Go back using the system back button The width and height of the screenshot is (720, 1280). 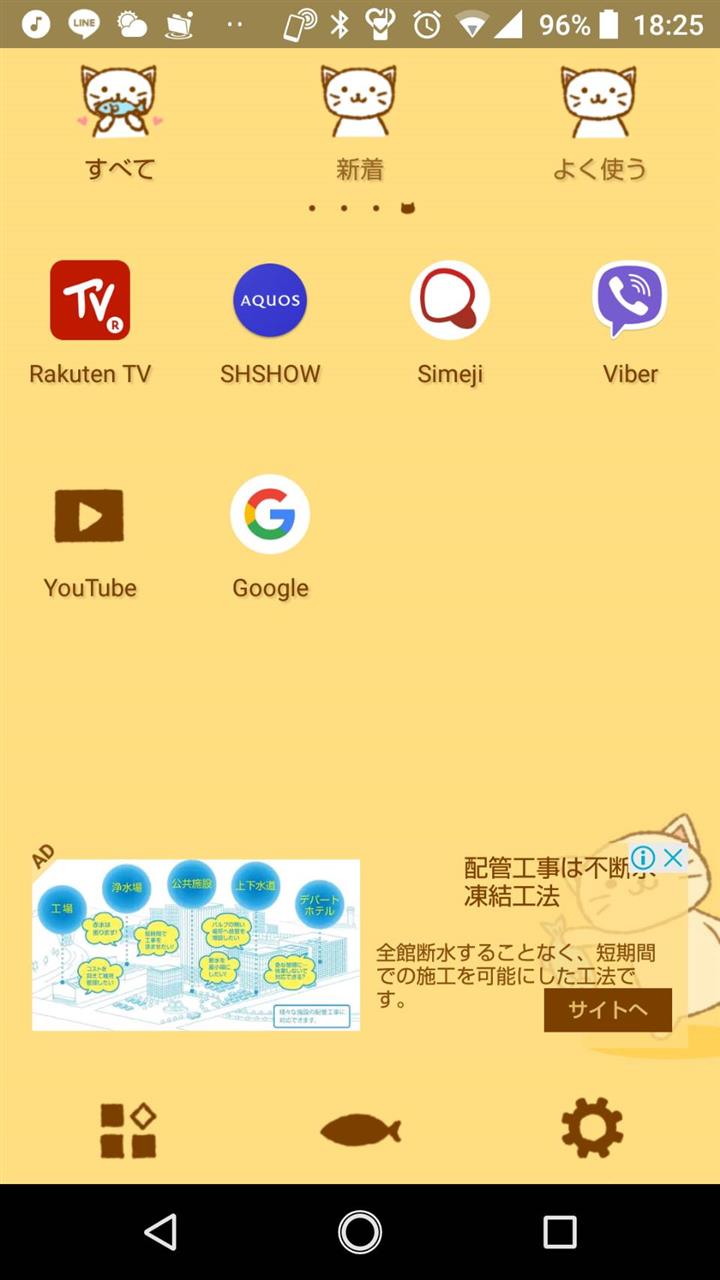(x=161, y=1232)
